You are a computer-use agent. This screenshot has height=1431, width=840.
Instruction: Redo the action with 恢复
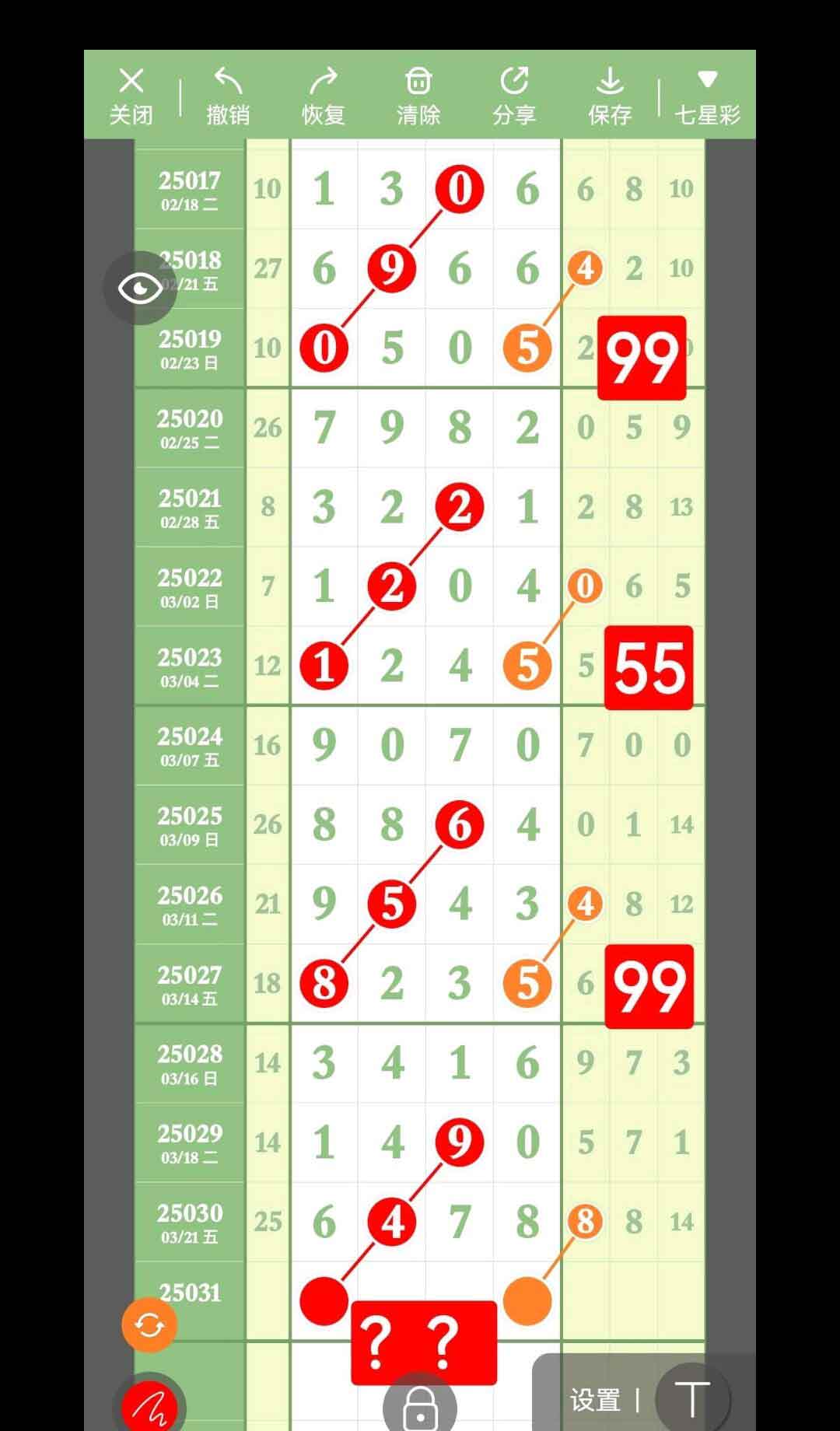click(x=324, y=96)
